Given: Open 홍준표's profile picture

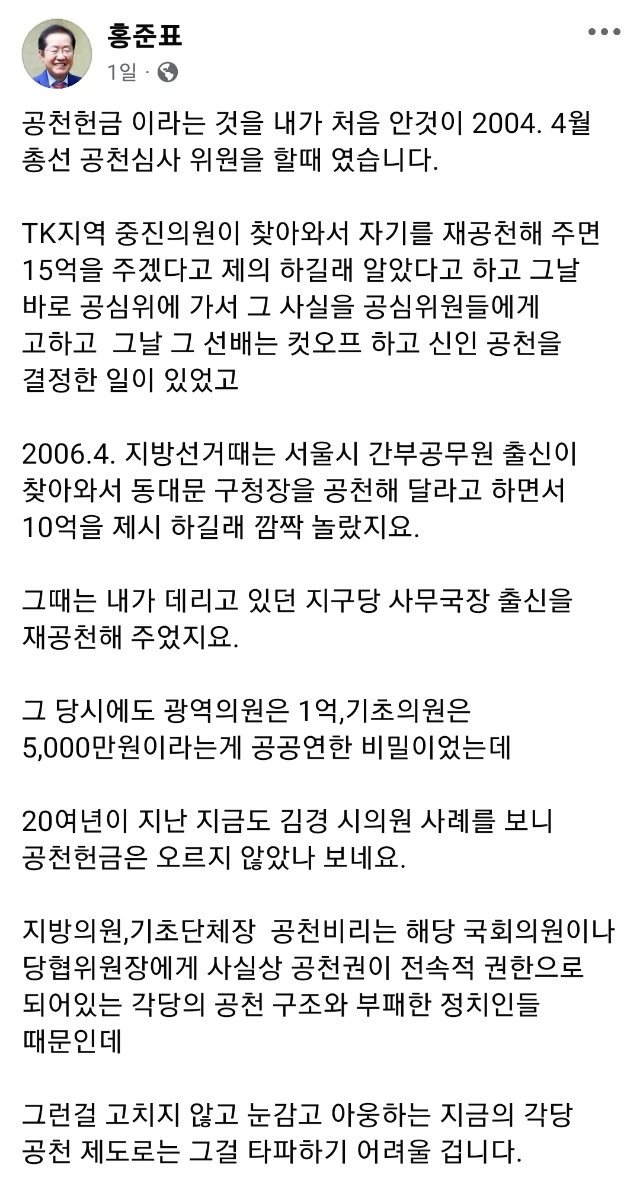Looking at the screenshot, I should coord(55,54).
